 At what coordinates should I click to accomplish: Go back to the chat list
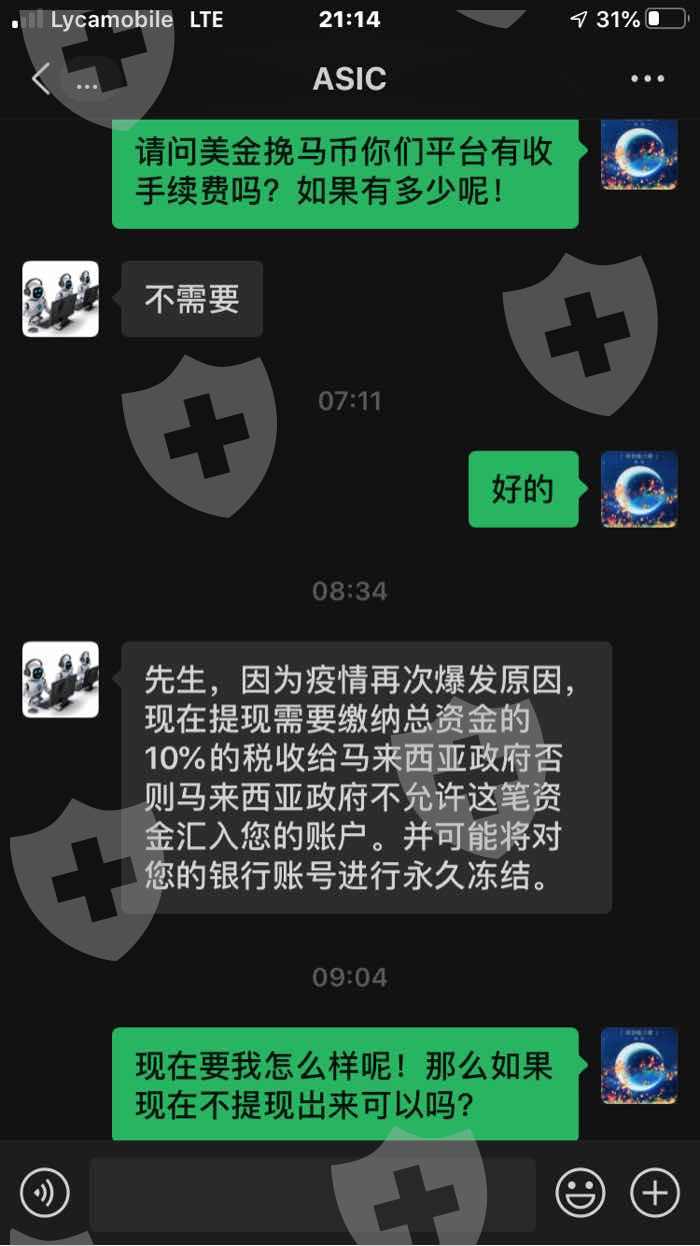click(x=41, y=79)
